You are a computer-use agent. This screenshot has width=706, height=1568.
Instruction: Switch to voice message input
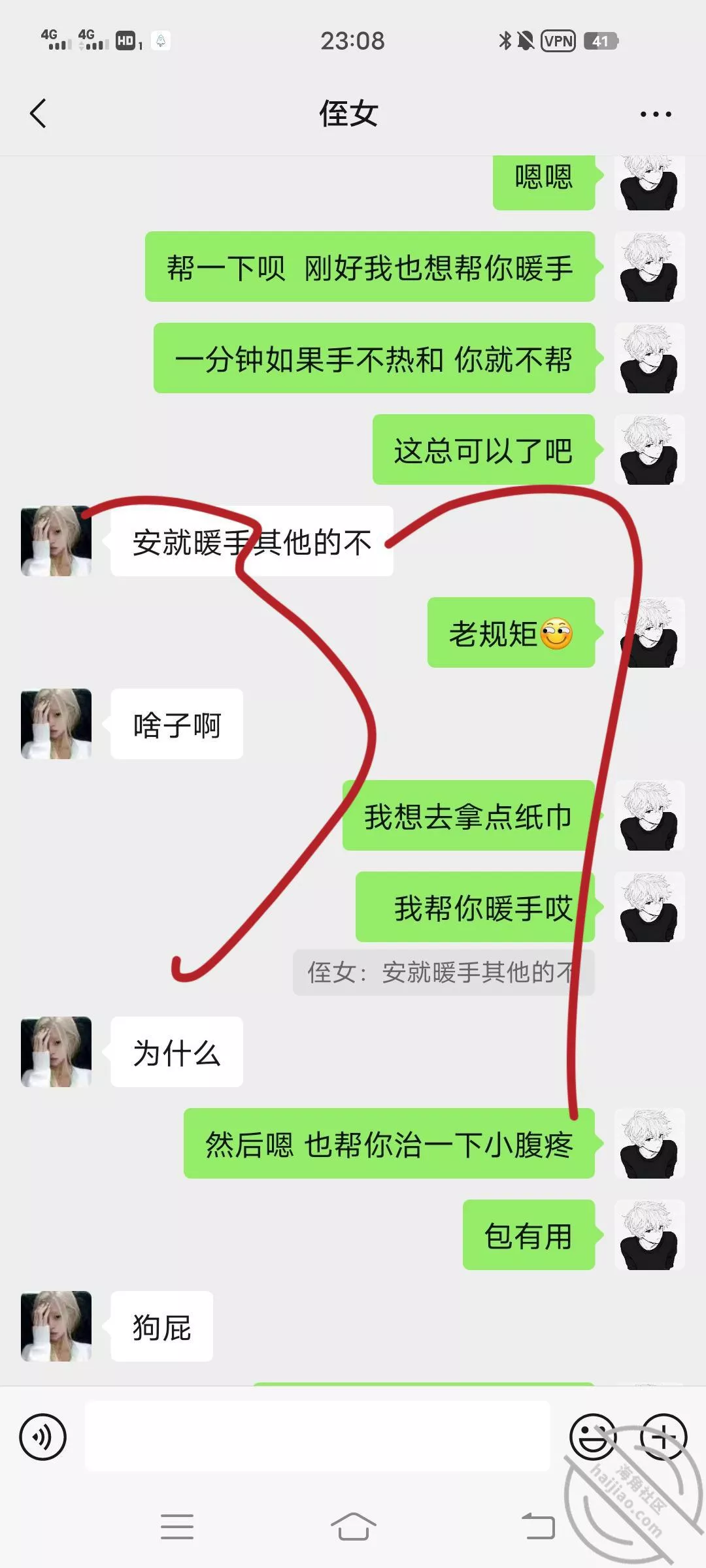click(43, 1437)
